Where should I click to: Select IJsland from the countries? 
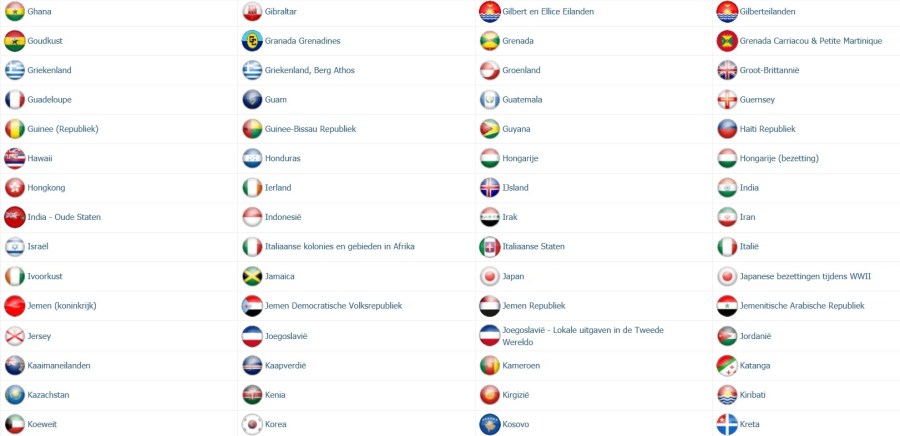coord(516,187)
